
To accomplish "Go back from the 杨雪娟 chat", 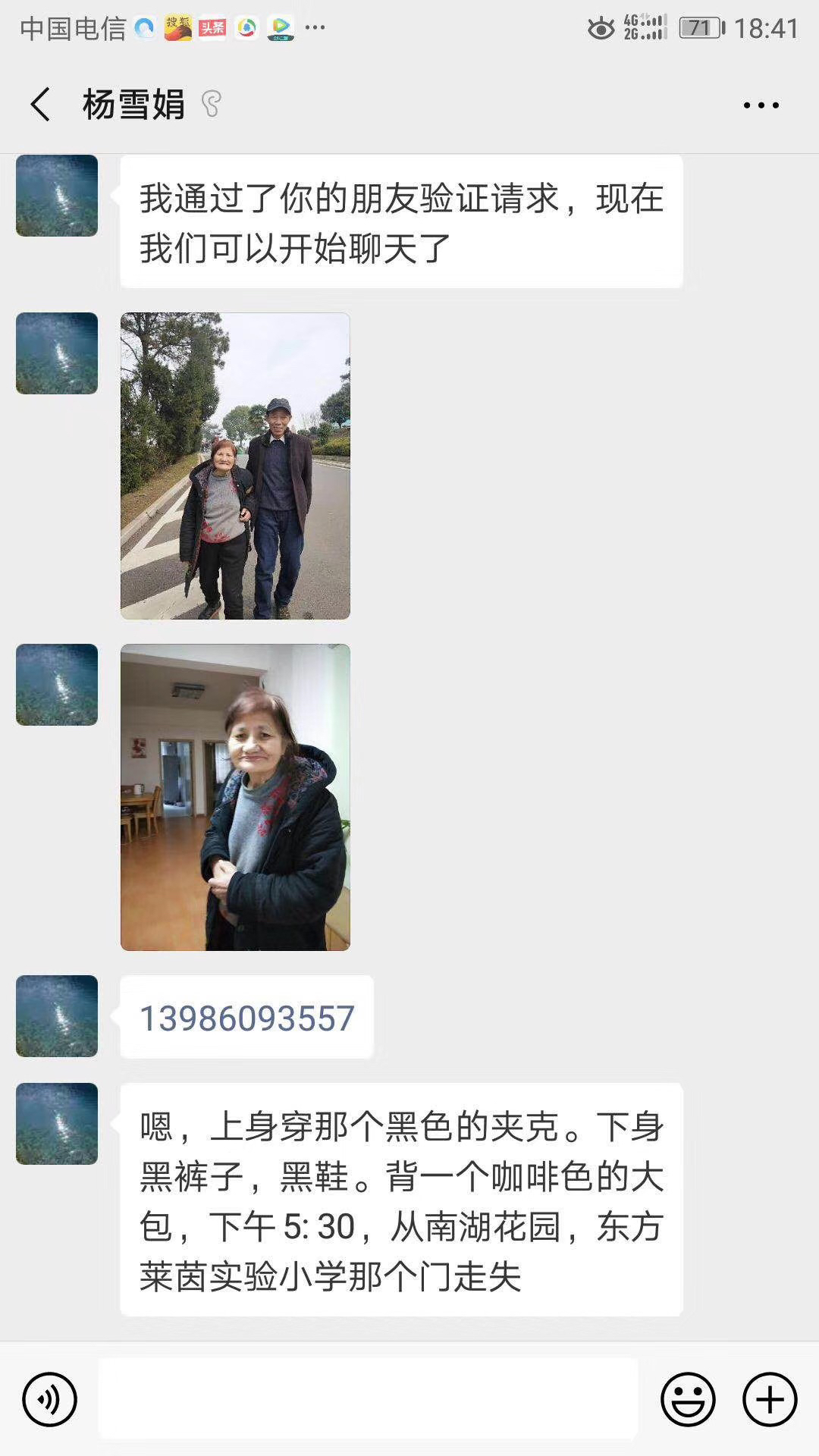I will click(x=40, y=104).
